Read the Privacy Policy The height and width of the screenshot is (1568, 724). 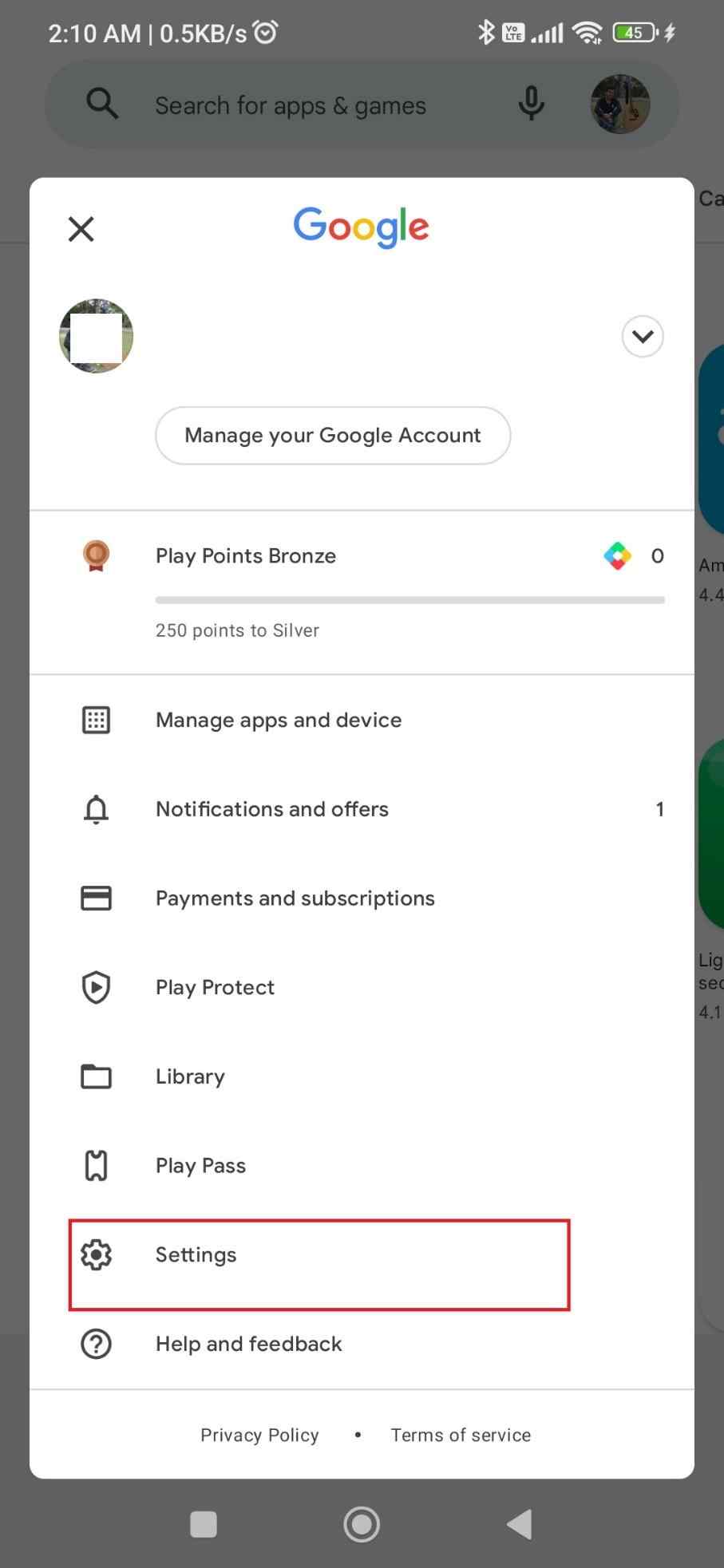259,1436
